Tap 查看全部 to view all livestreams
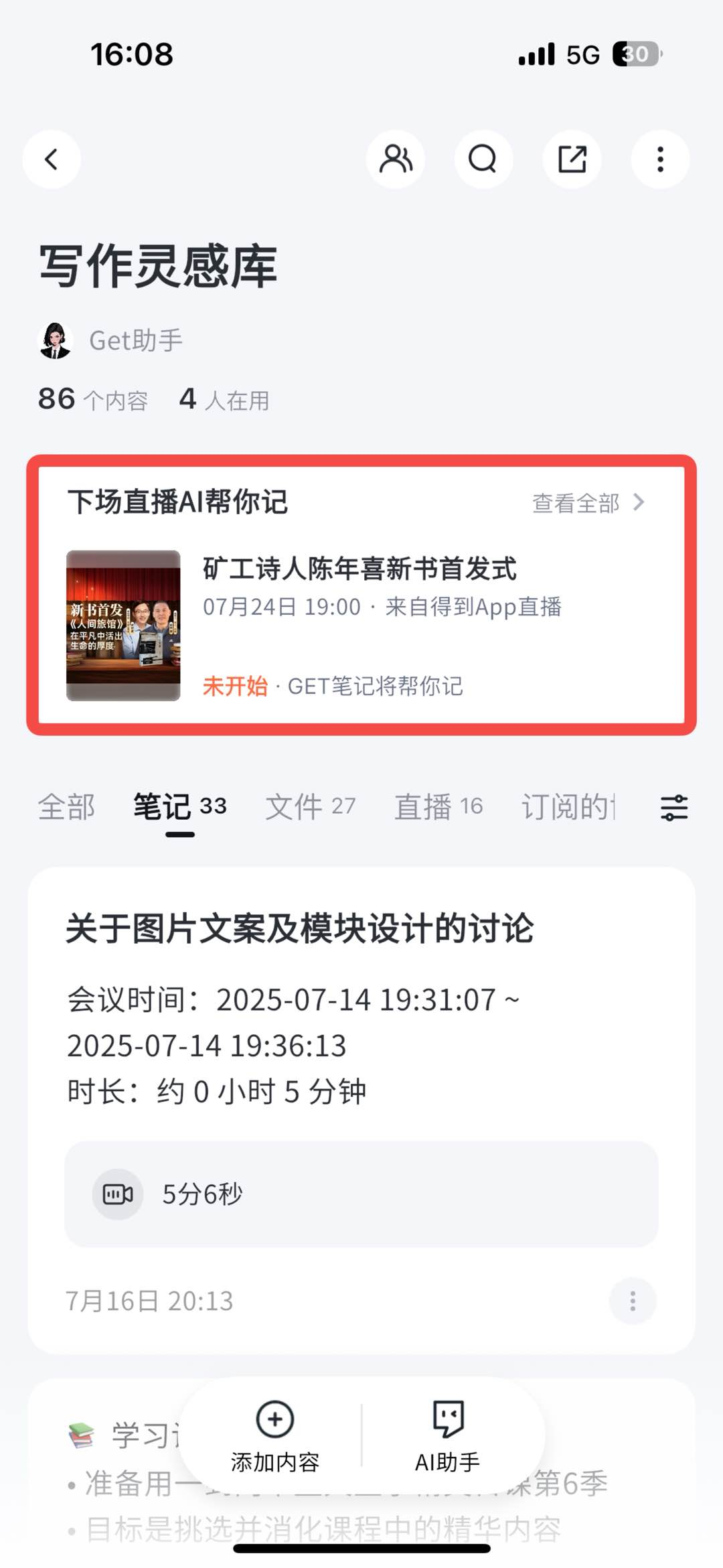The width and height of the screenshot is (723, 1568). coord(588,503)
